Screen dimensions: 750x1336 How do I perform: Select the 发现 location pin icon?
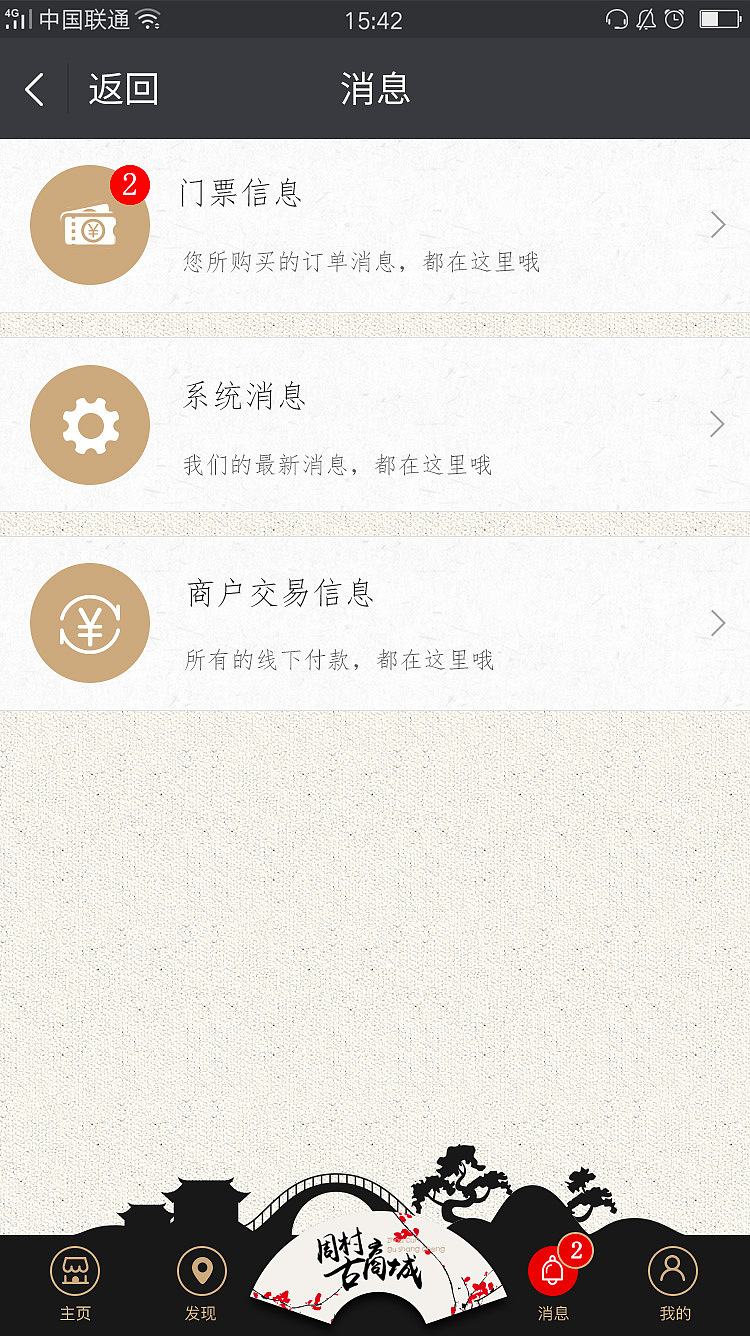[201, 1268]
